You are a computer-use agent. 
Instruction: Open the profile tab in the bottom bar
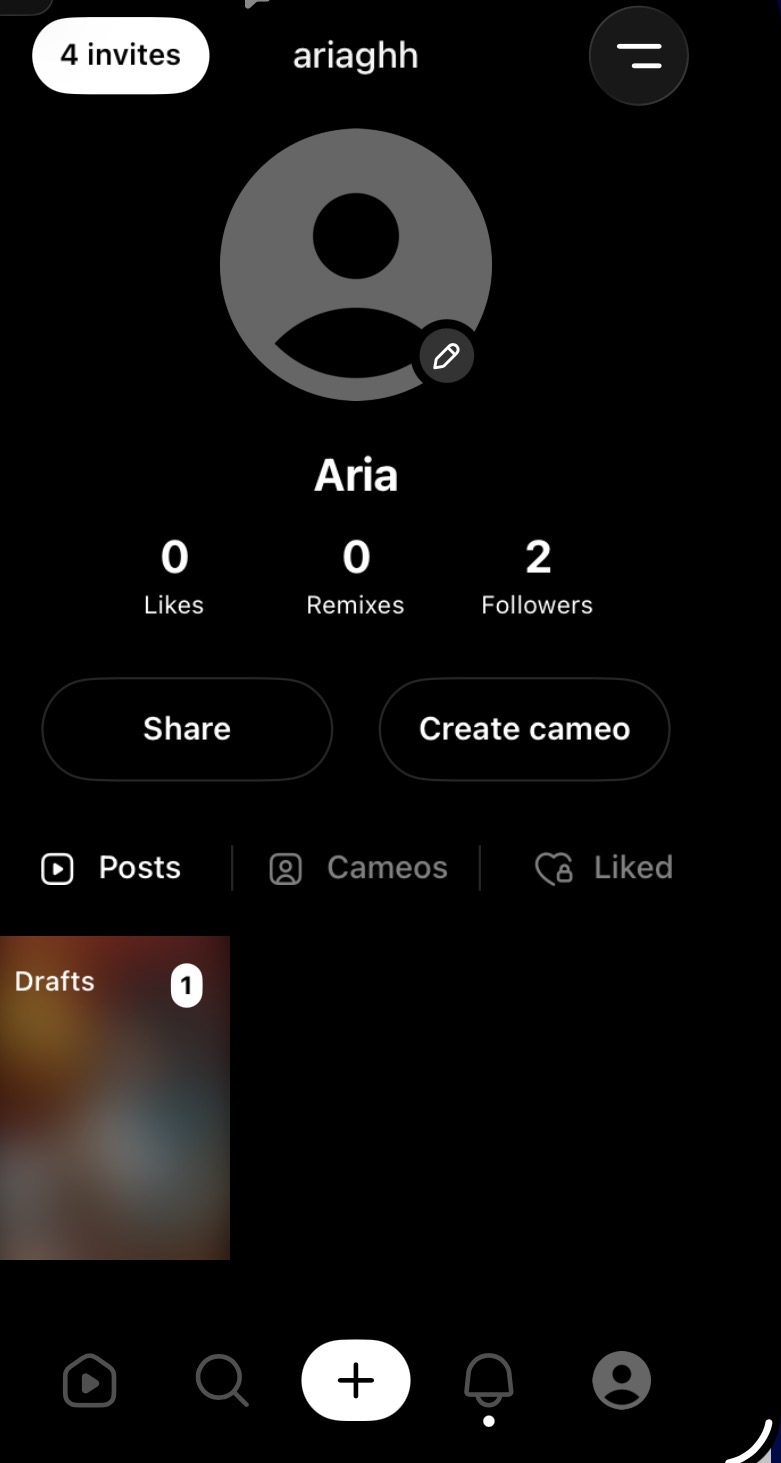click(x=621, y=1380)
